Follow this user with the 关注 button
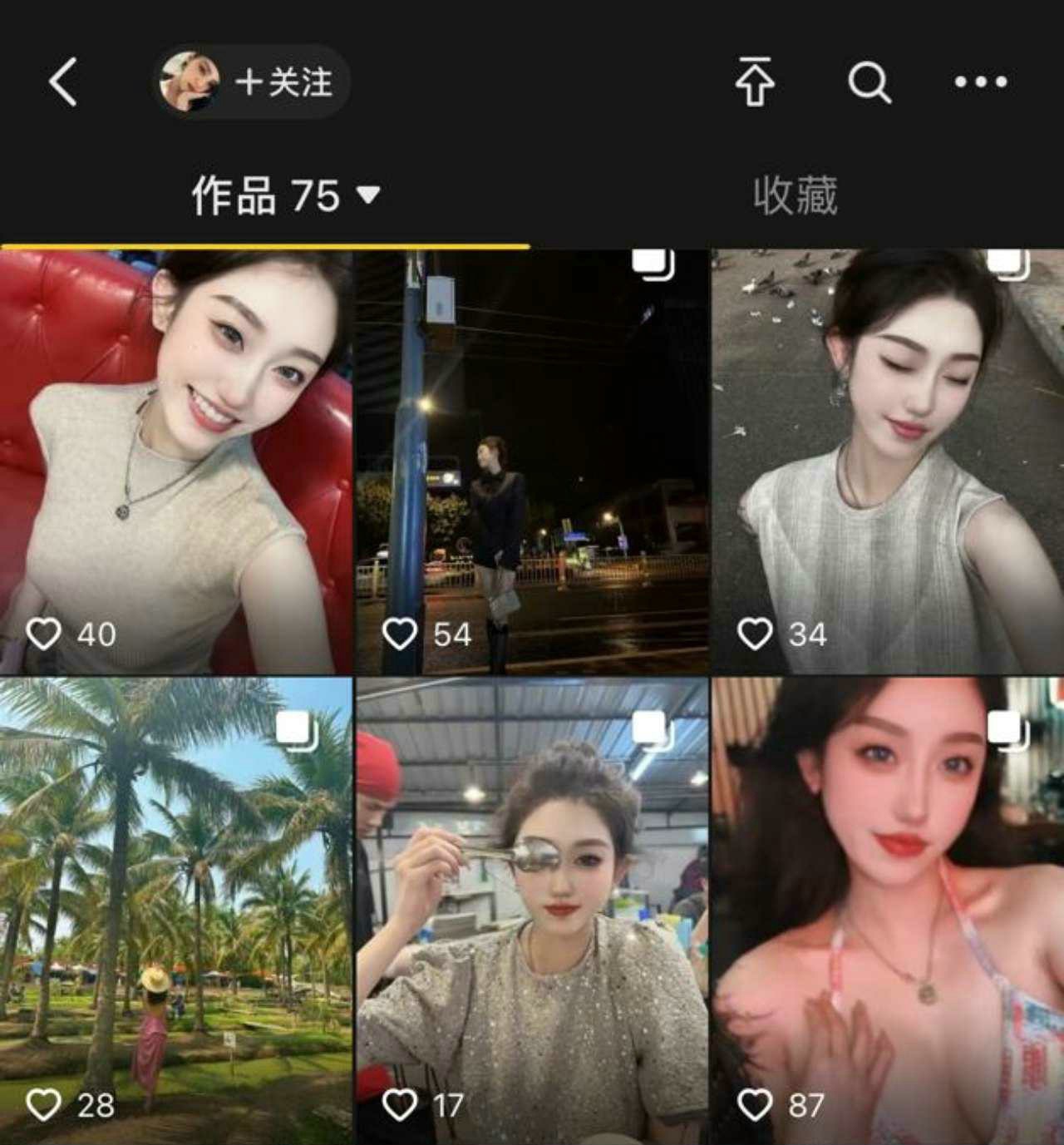 [283, 82]
